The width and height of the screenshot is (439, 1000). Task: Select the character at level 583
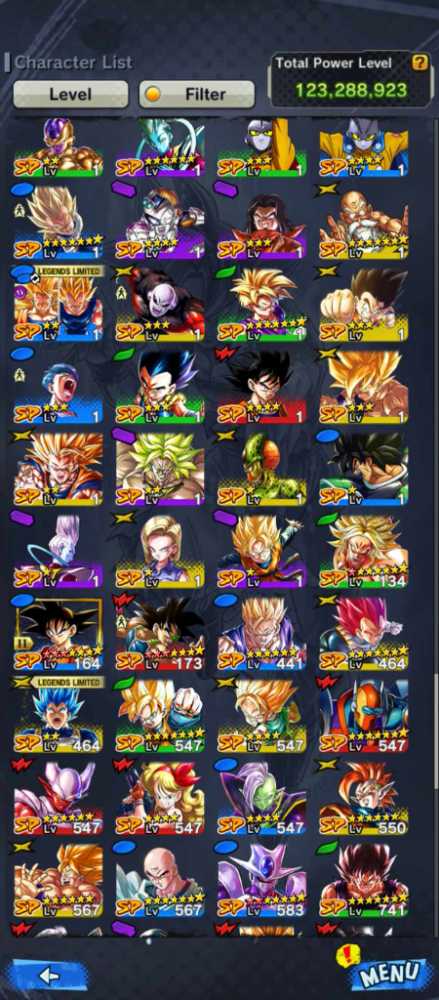262,881
